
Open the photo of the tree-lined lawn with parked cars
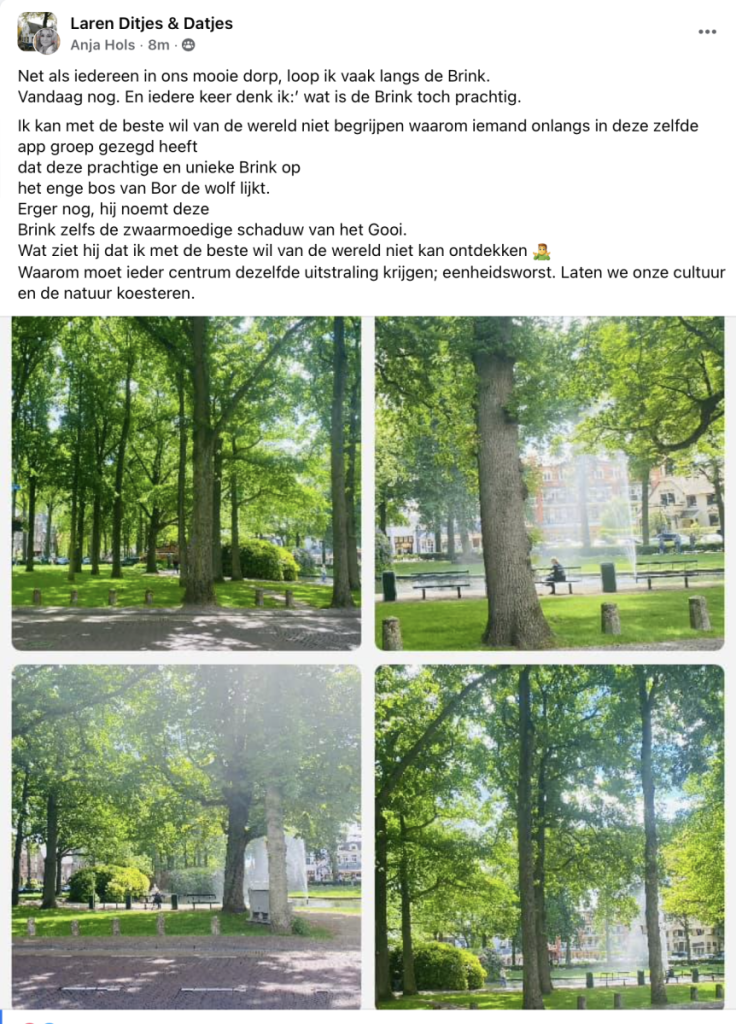tap(186, 483)
